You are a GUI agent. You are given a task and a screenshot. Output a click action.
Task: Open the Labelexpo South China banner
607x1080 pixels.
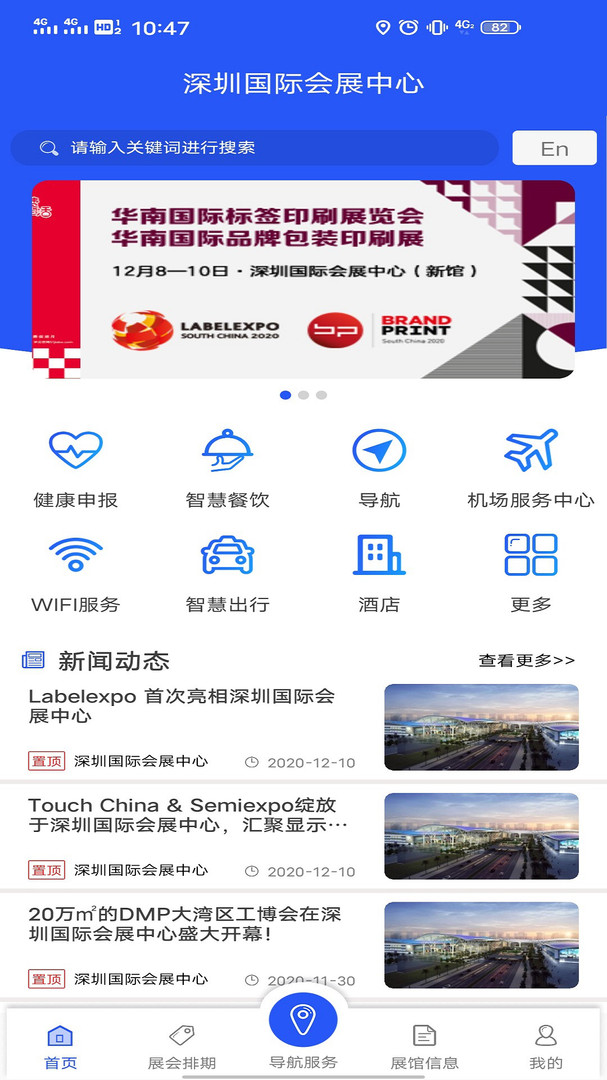pyautogui.click(x=303, y=279)
